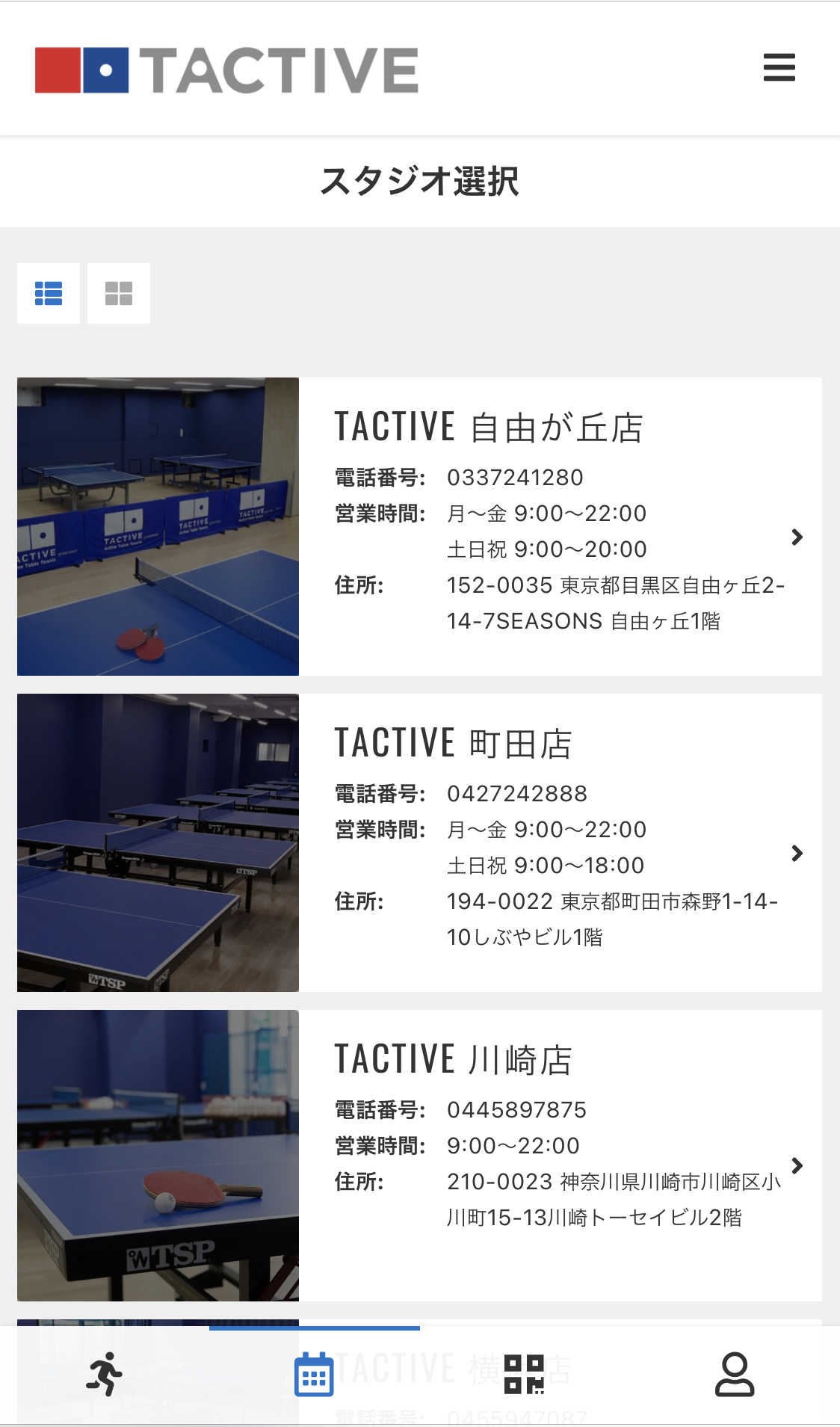The width and height of the screenshot is (840, 1427).
Task: Switch to list view layout
Action: [49, 293]
